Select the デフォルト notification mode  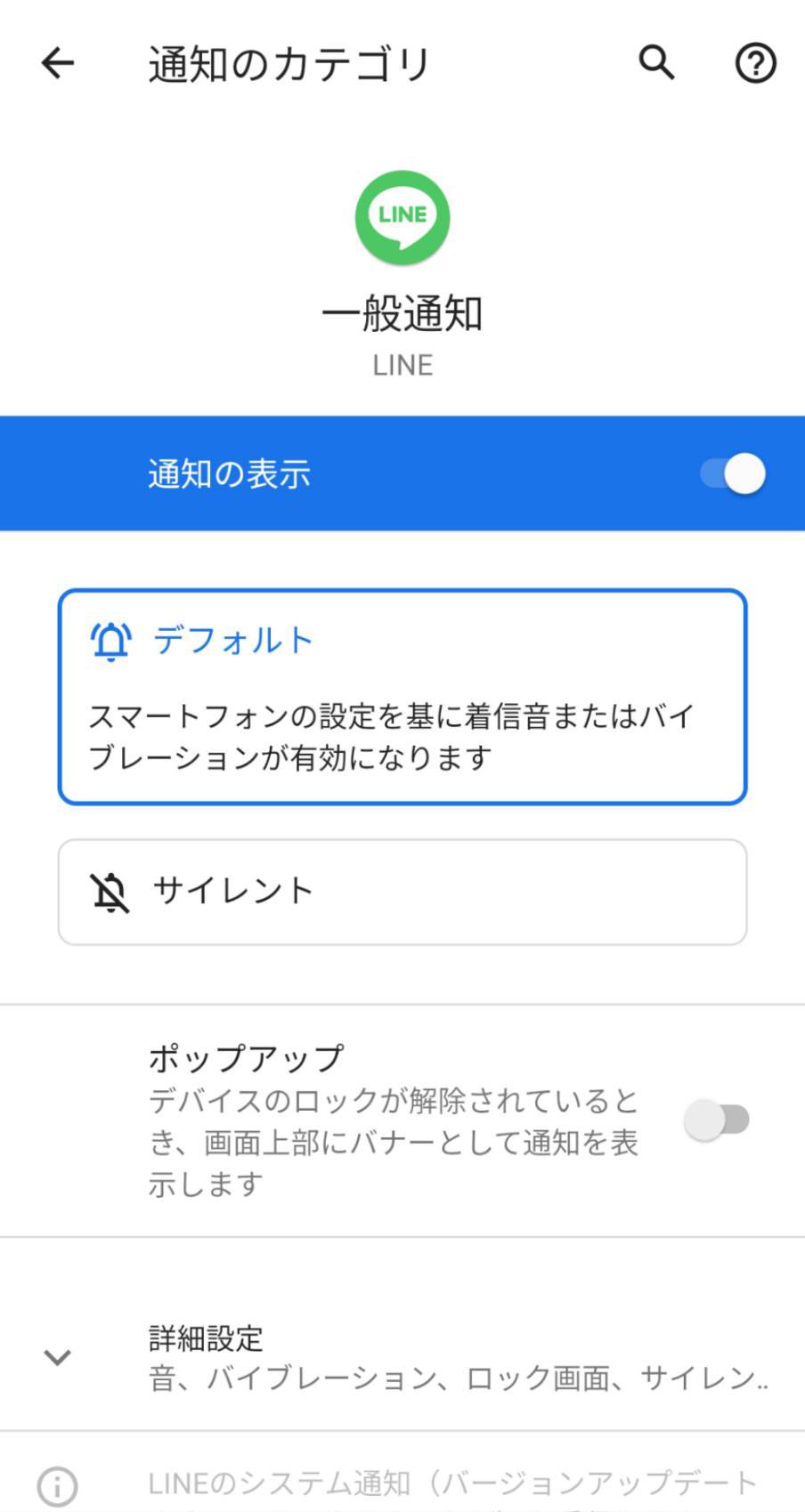[402, 696]
